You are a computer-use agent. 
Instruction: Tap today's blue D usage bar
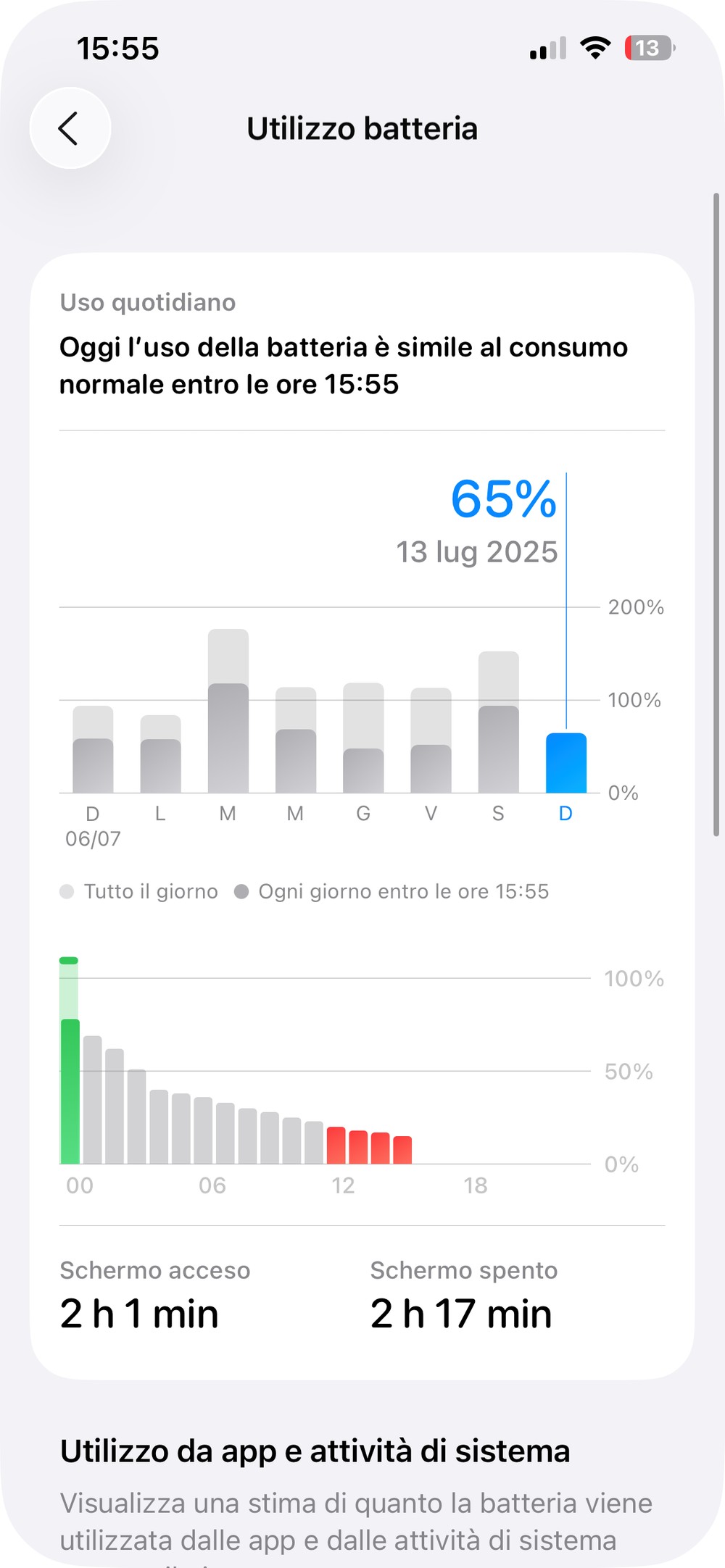pyautogui.click(x=565, y=763)
